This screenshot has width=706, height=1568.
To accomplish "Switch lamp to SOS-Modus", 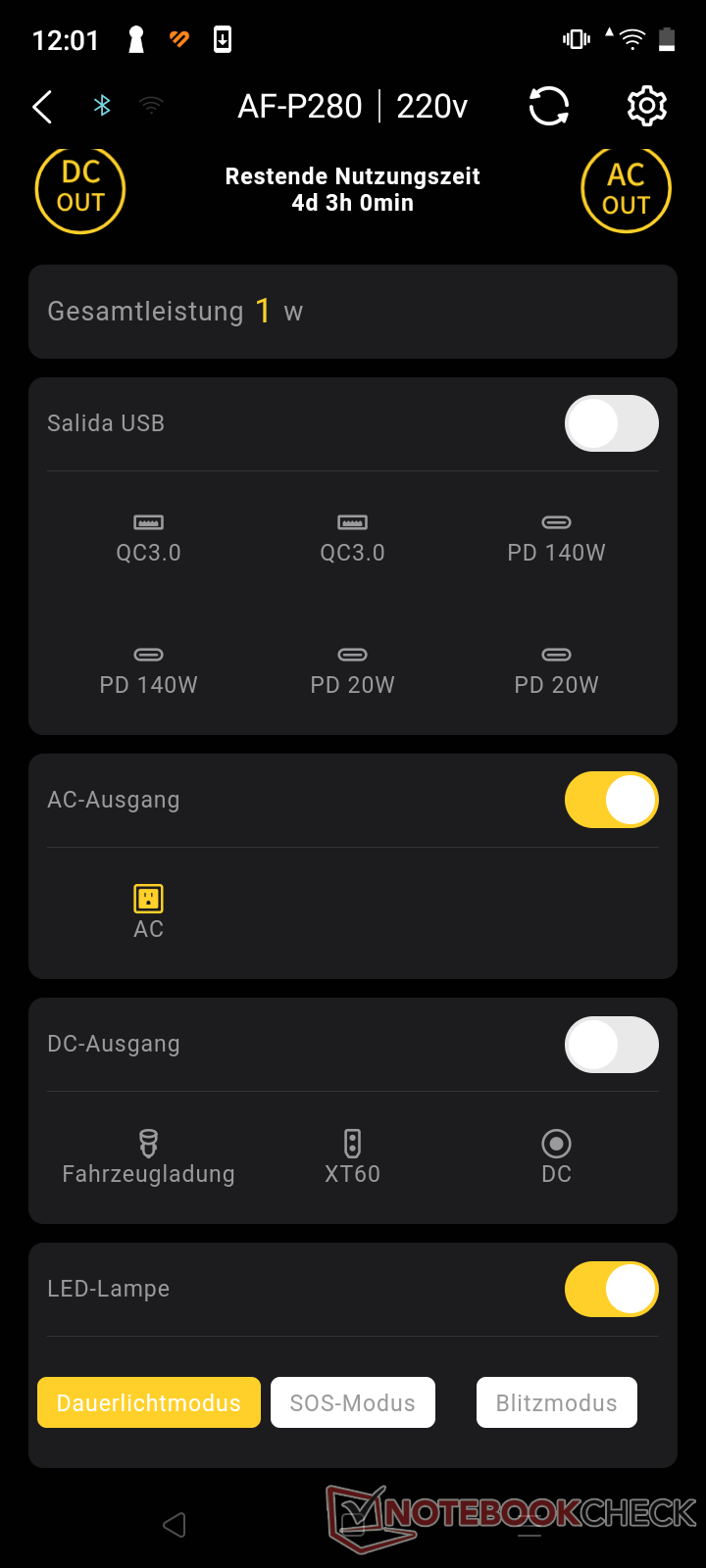I will (x=353, y=1402).
